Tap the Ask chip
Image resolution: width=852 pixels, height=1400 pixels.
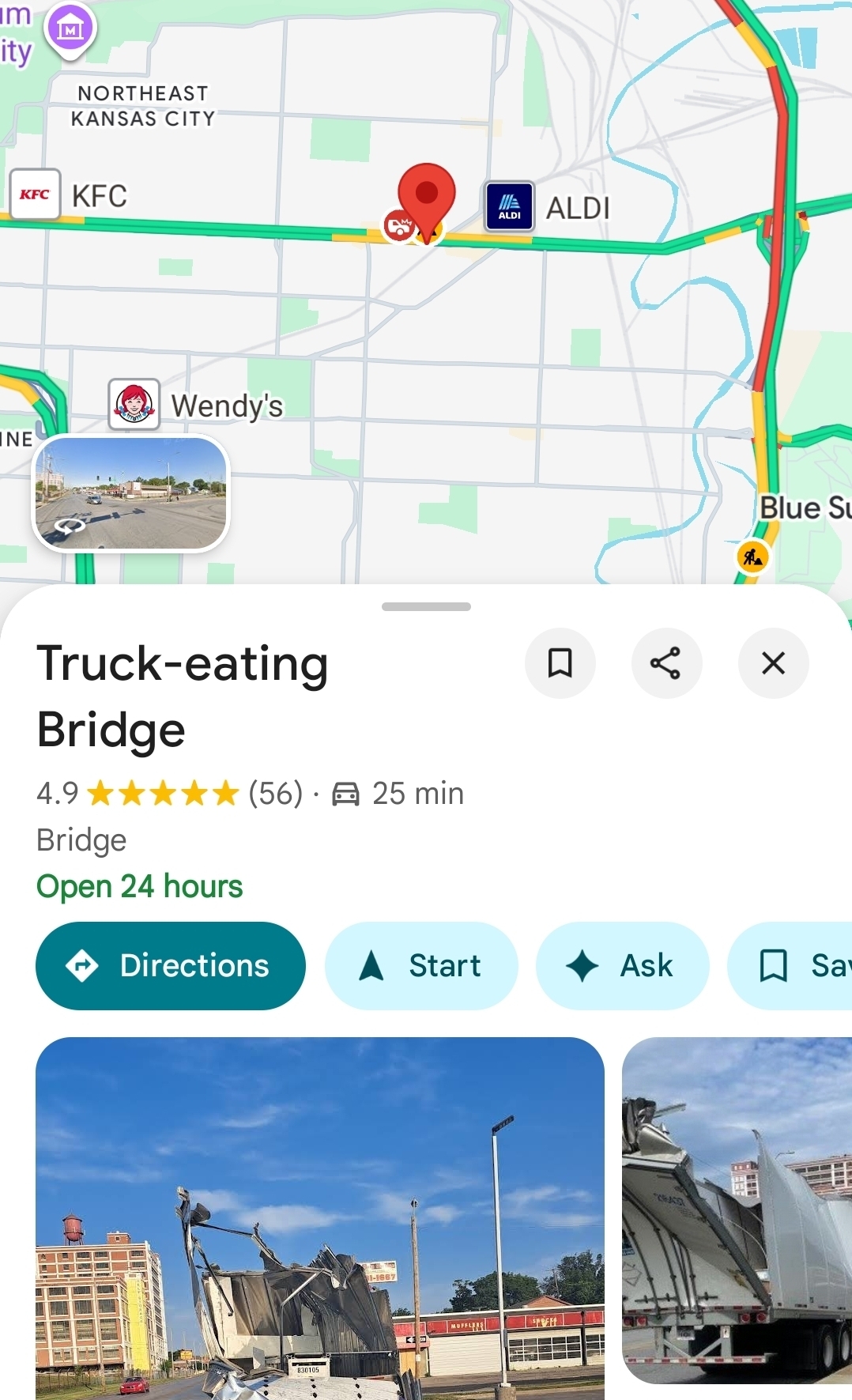click(x=622, y=965)
